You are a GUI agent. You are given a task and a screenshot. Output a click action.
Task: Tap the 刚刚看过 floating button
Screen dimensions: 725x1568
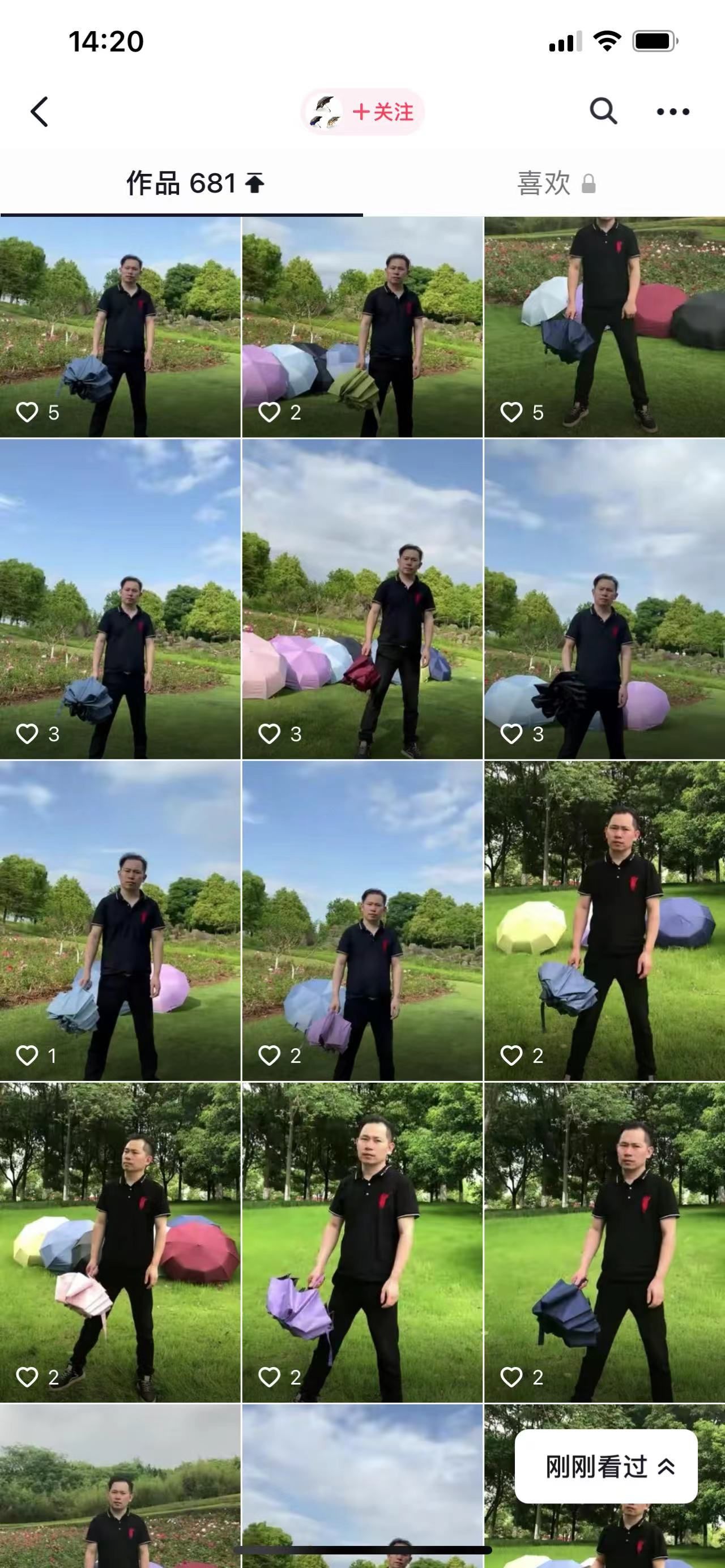(606, 1467)
